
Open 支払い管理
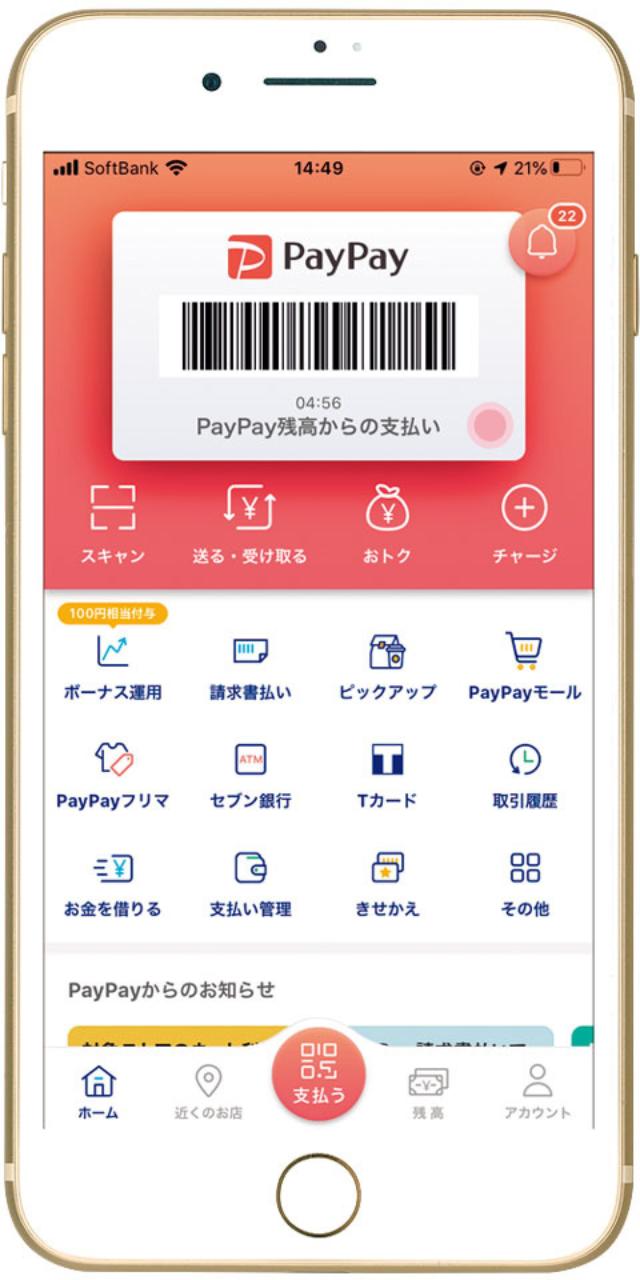250,883
